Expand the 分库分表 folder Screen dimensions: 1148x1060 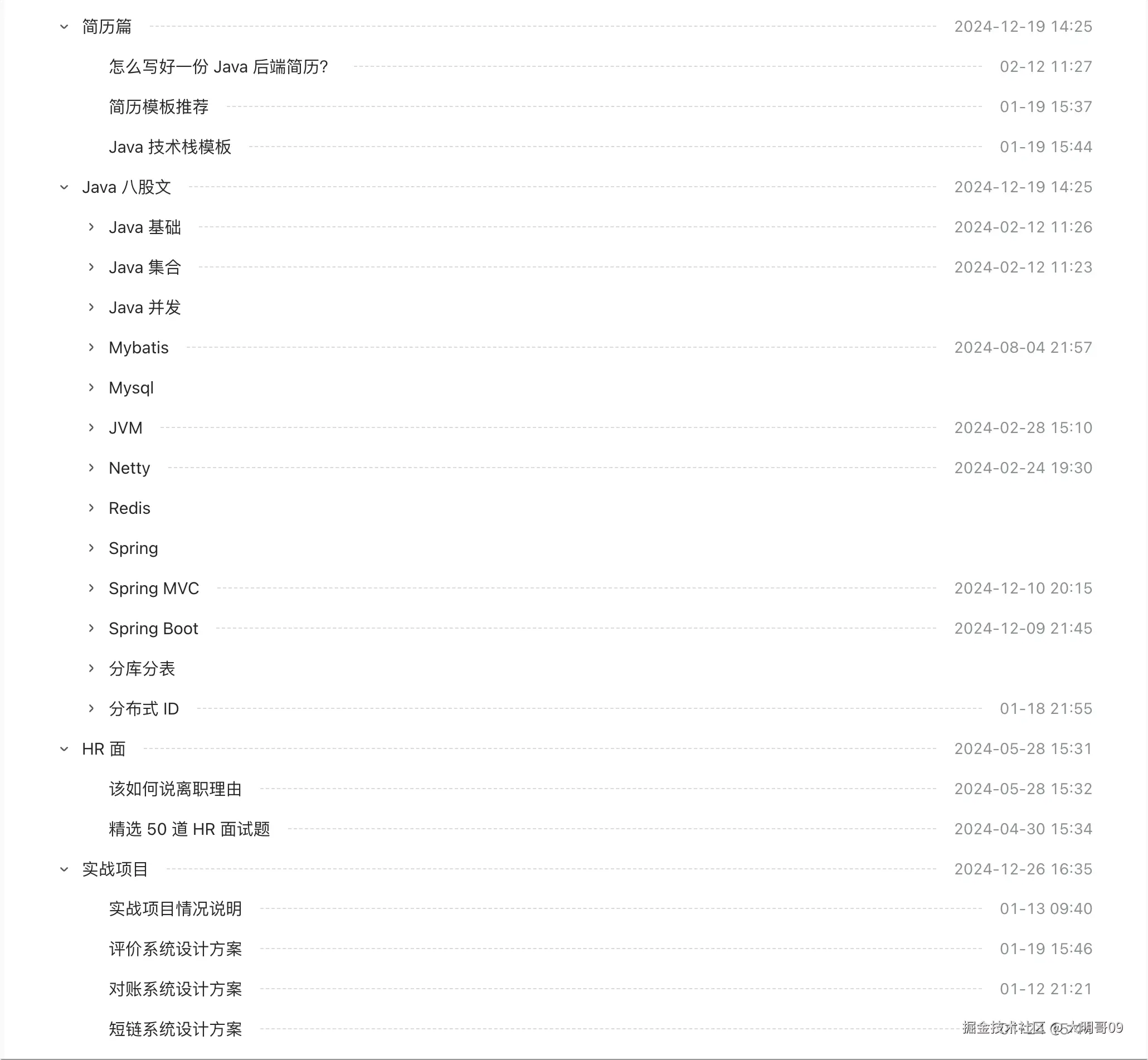[91, 669]
